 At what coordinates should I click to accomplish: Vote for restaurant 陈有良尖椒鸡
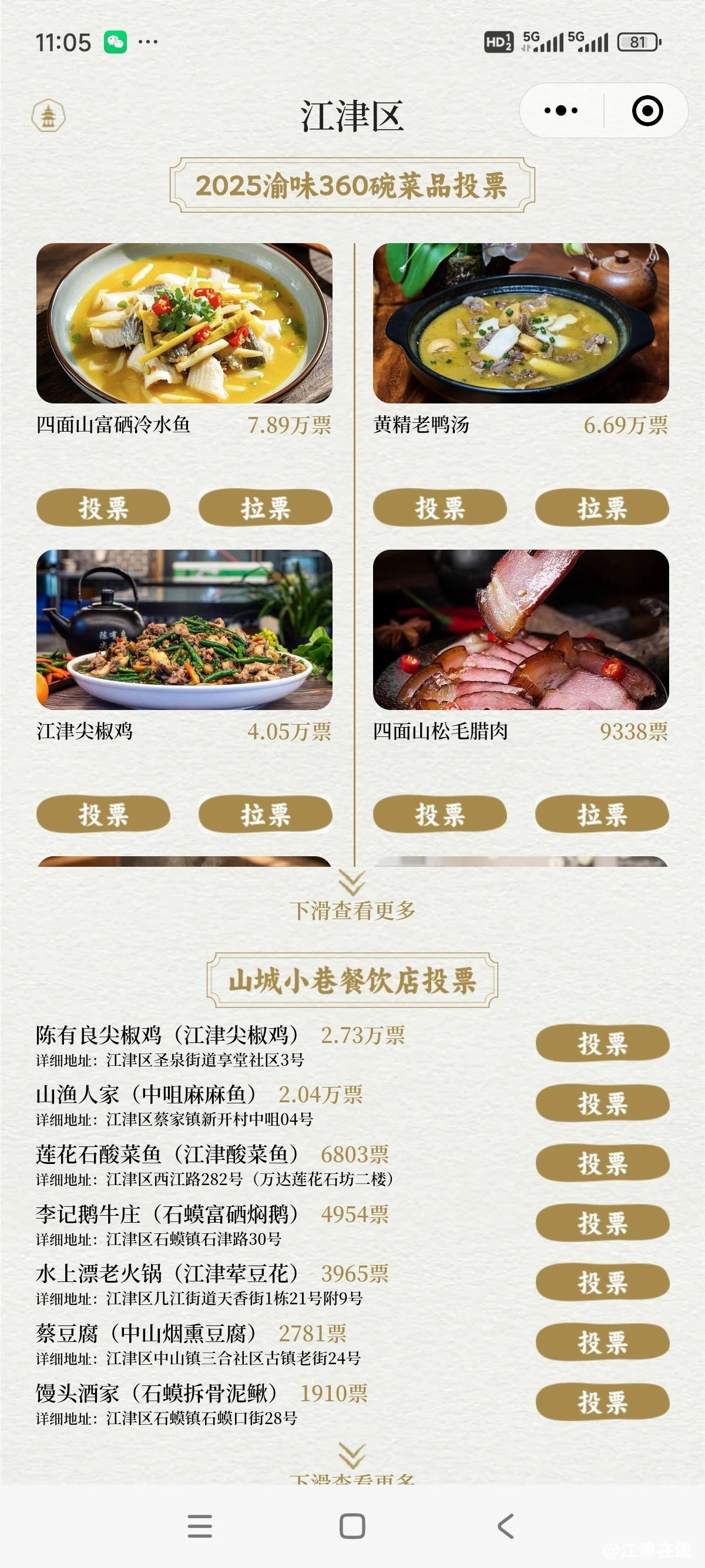[602, 1044]
